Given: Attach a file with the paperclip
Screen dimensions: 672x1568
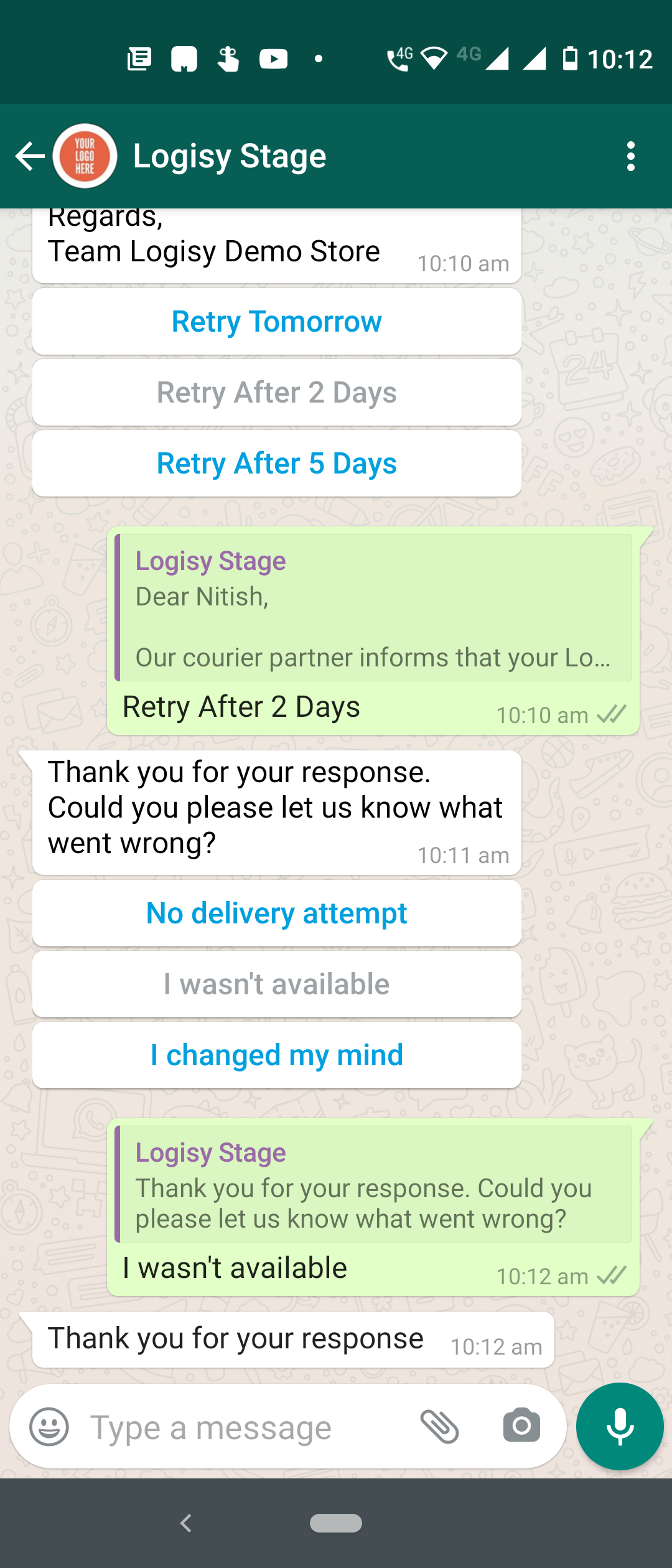Looking at the screenshot, I should (x=440, y=1426).
